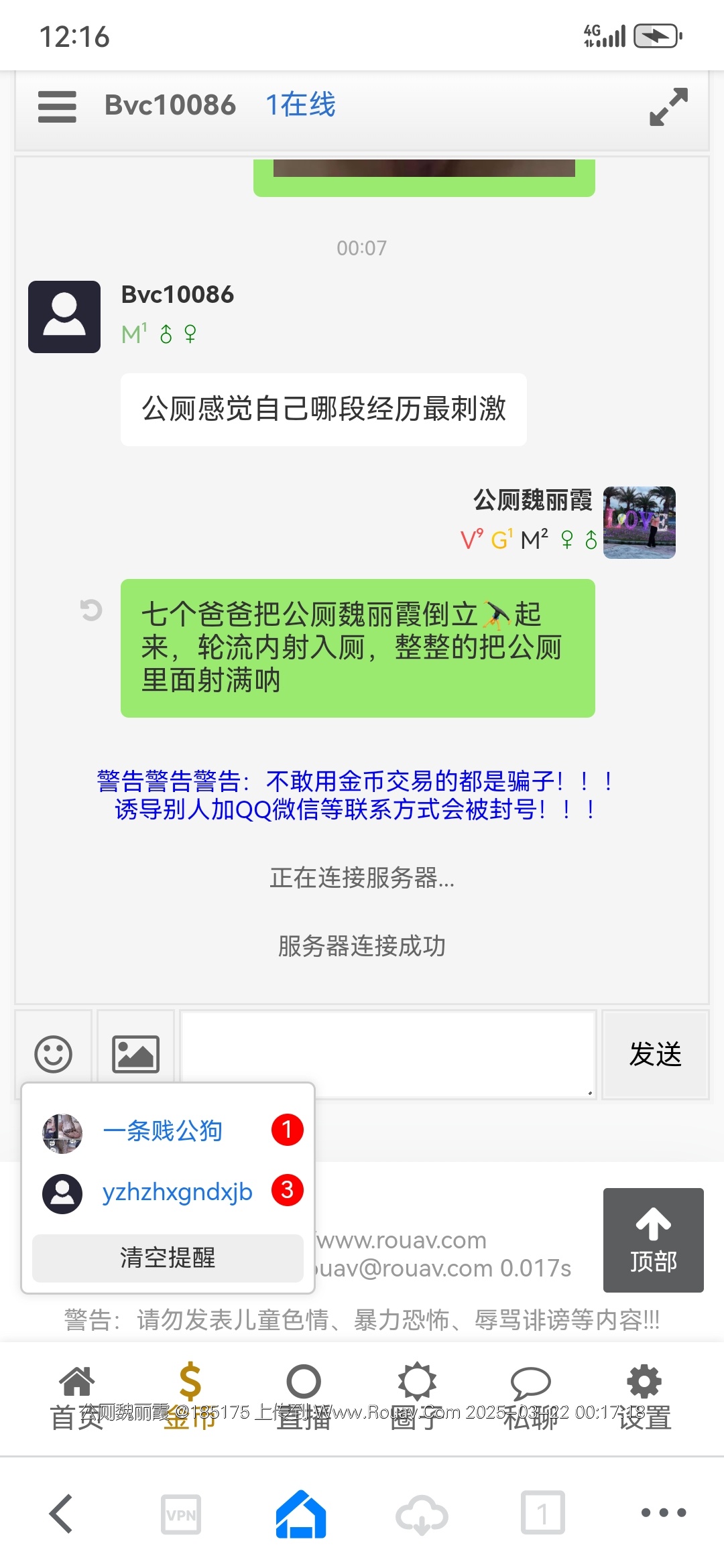Open the browser tab switcher
The image size is (724, 1568).
click(542, 1512)
